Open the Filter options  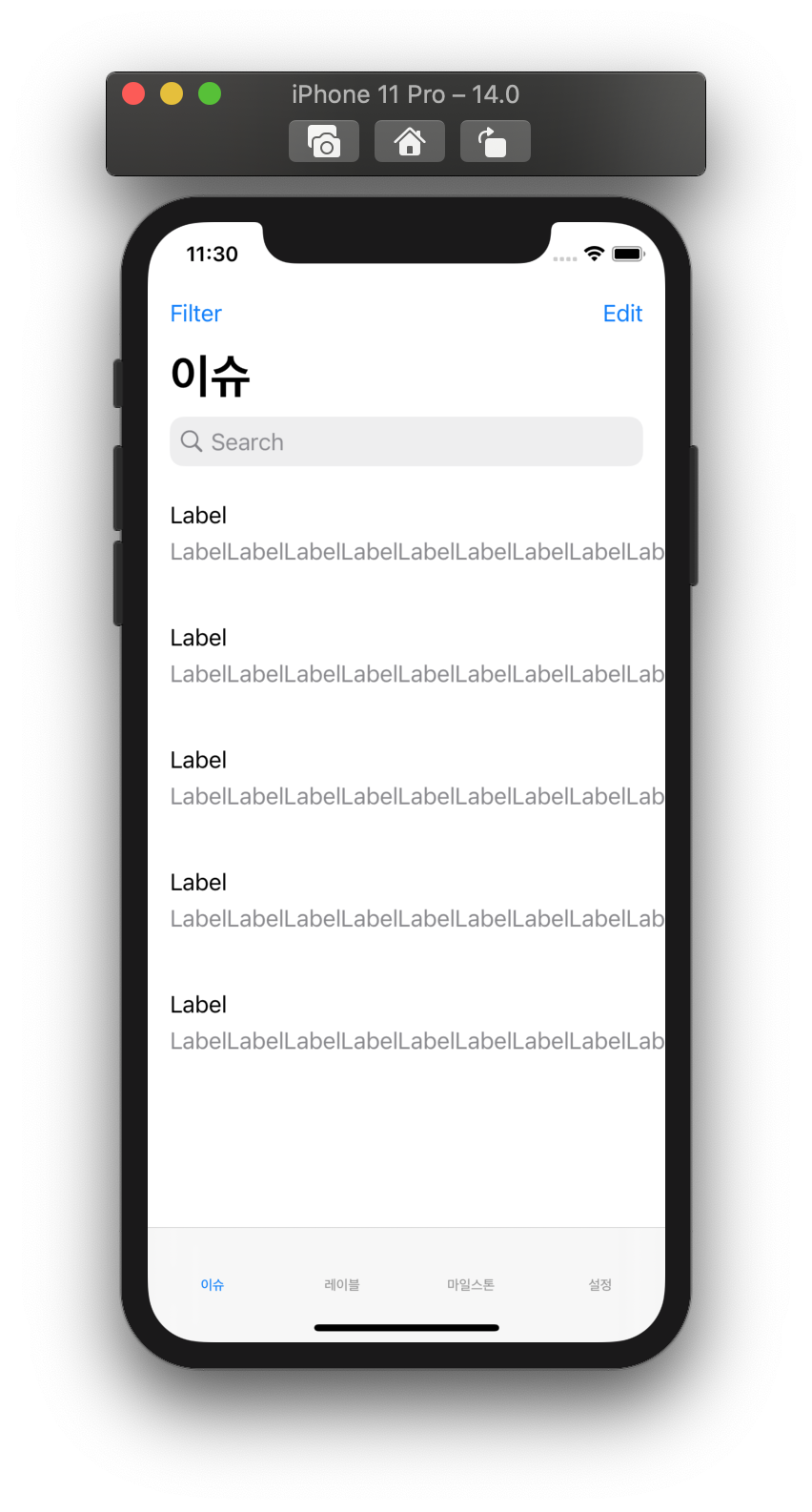point(195,314)
